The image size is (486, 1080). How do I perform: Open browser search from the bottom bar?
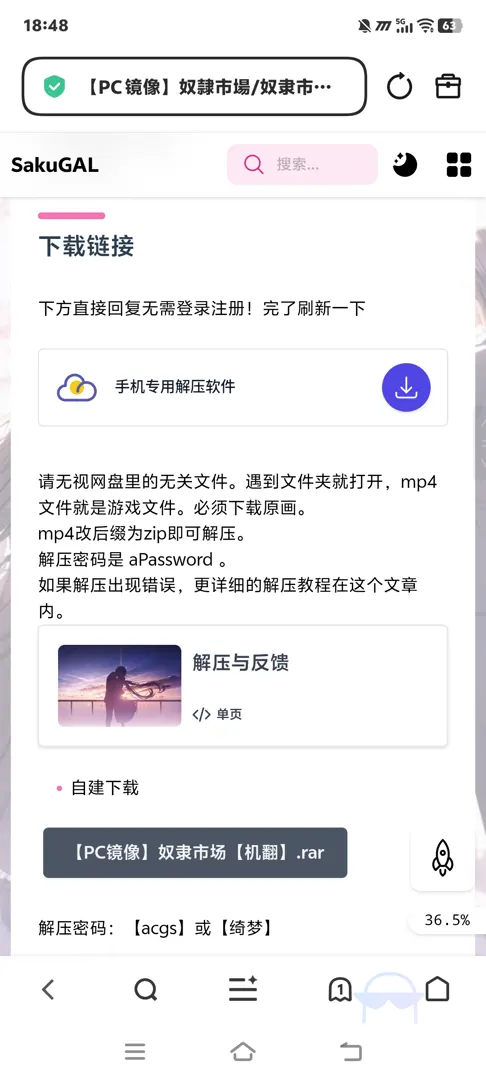[x=145, y=990]
